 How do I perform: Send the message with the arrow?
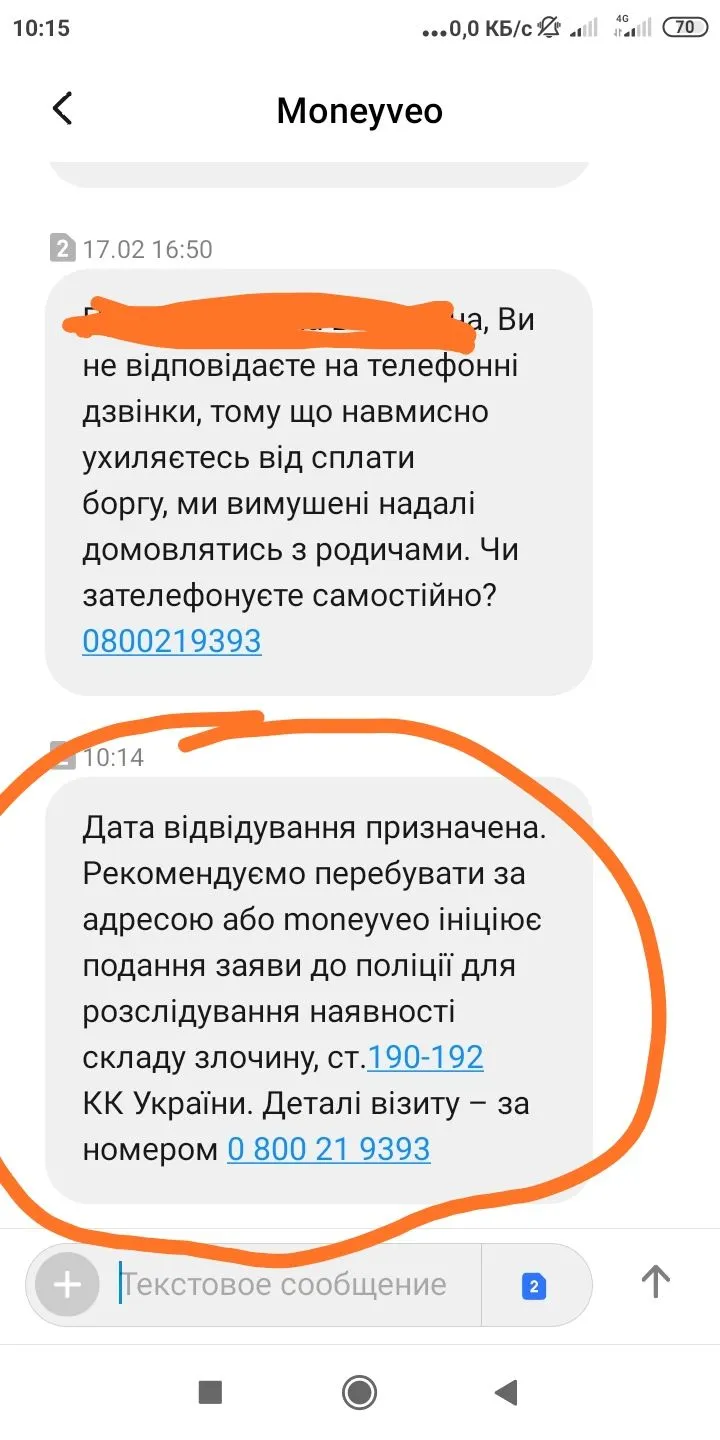tap(655, 1281)
